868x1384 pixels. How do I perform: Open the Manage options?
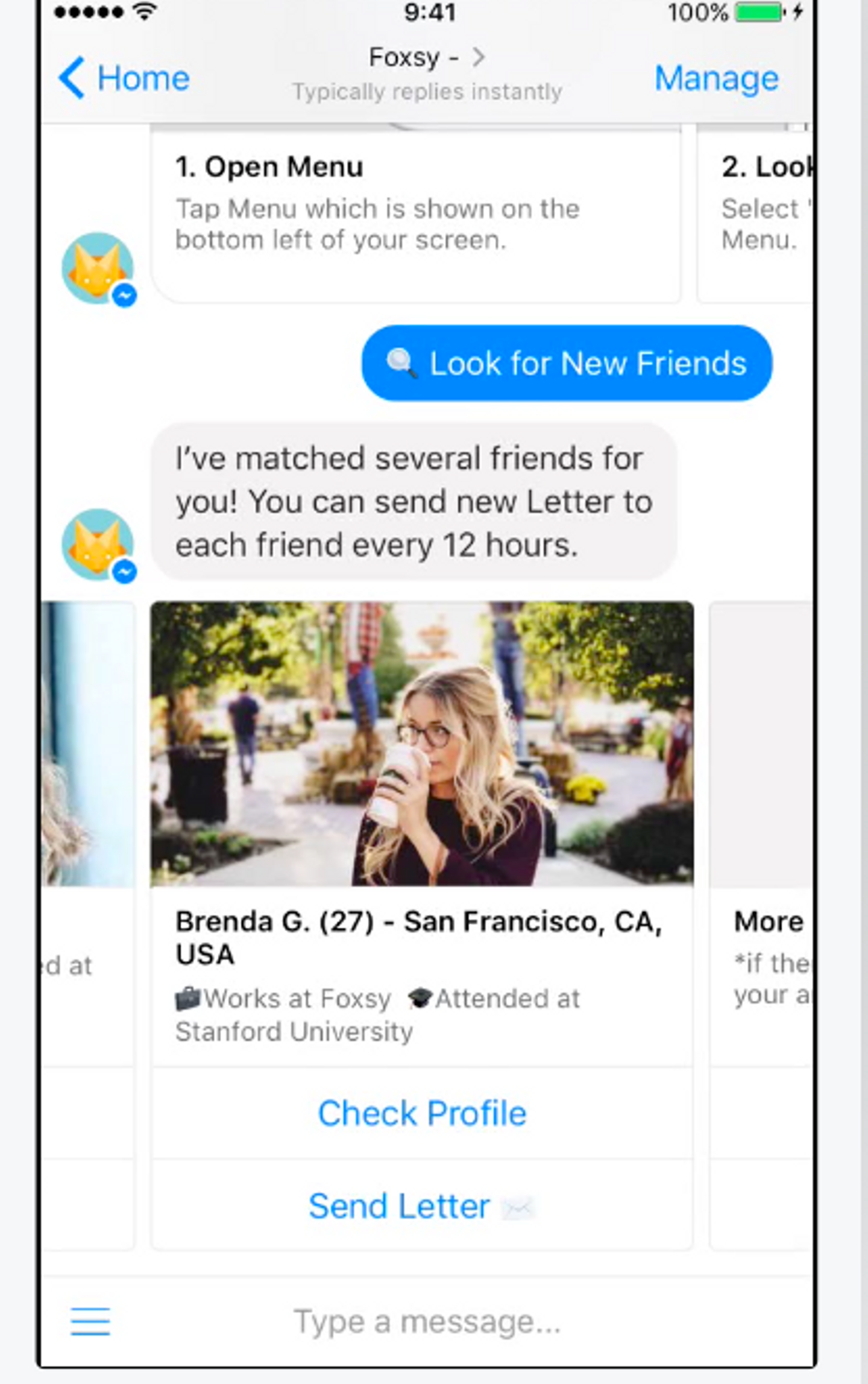click(x=716, y=78)
